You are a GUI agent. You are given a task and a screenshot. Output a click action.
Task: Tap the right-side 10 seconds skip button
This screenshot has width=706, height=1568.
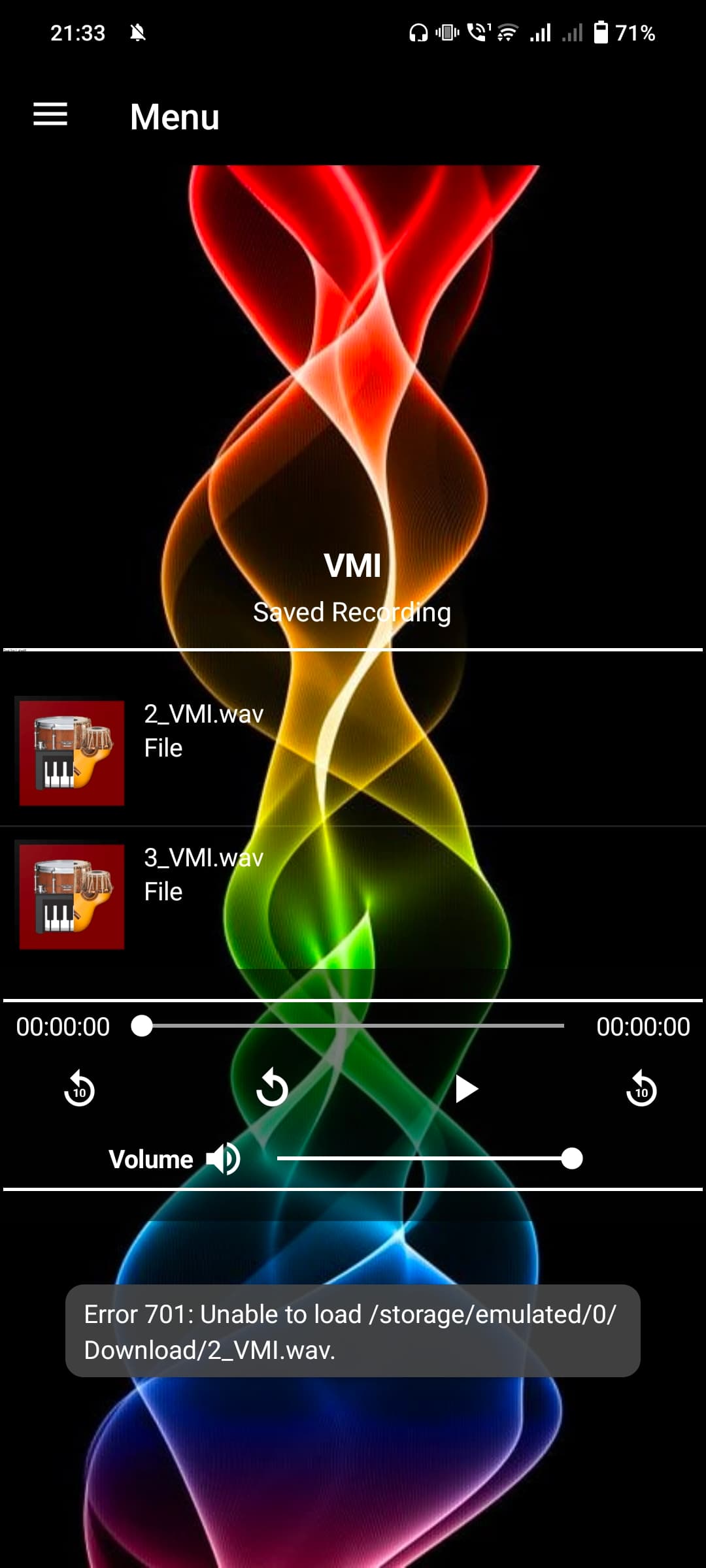click(x=641, y=1088)
